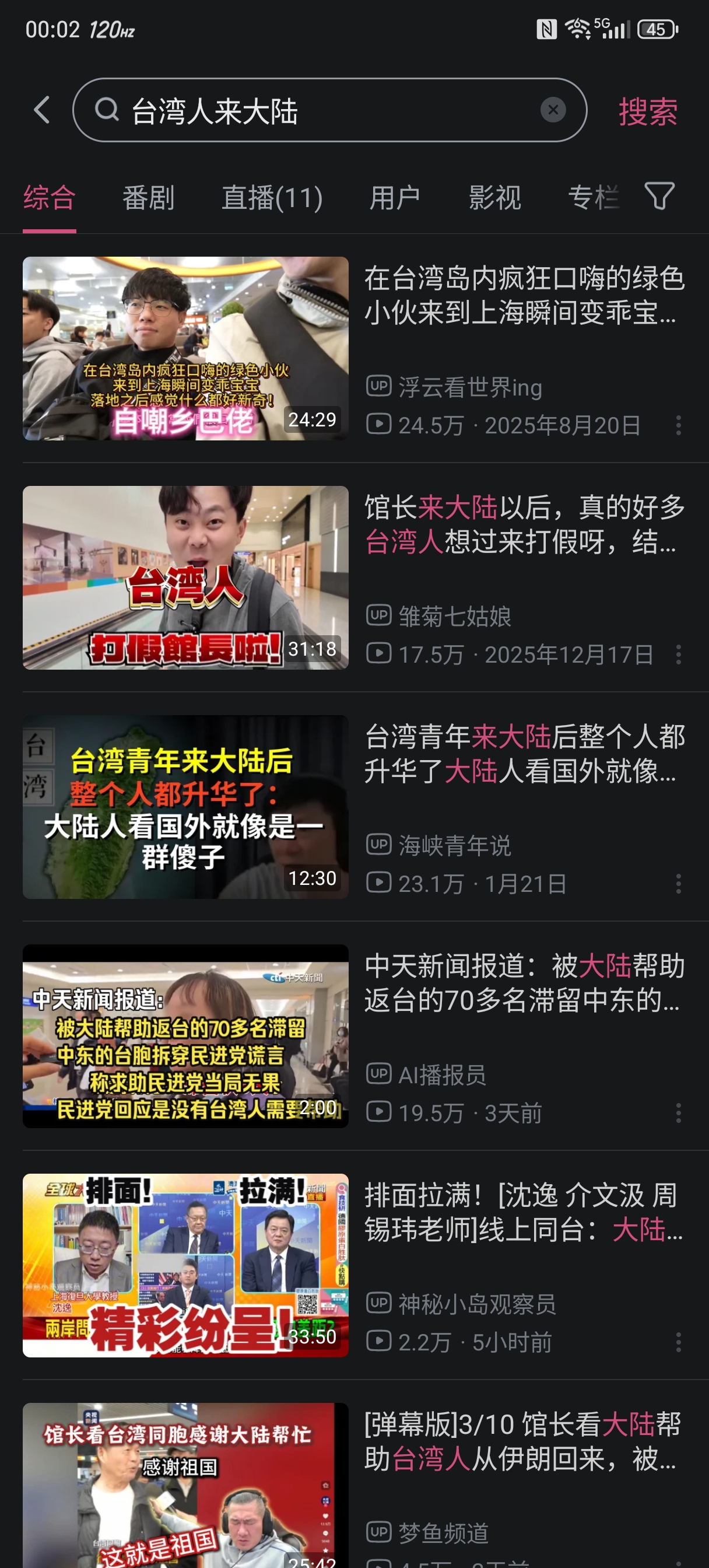The height and width of the screenshot is (1568, 709).
Task: Go back using the arrow icon
Action: 41,110
